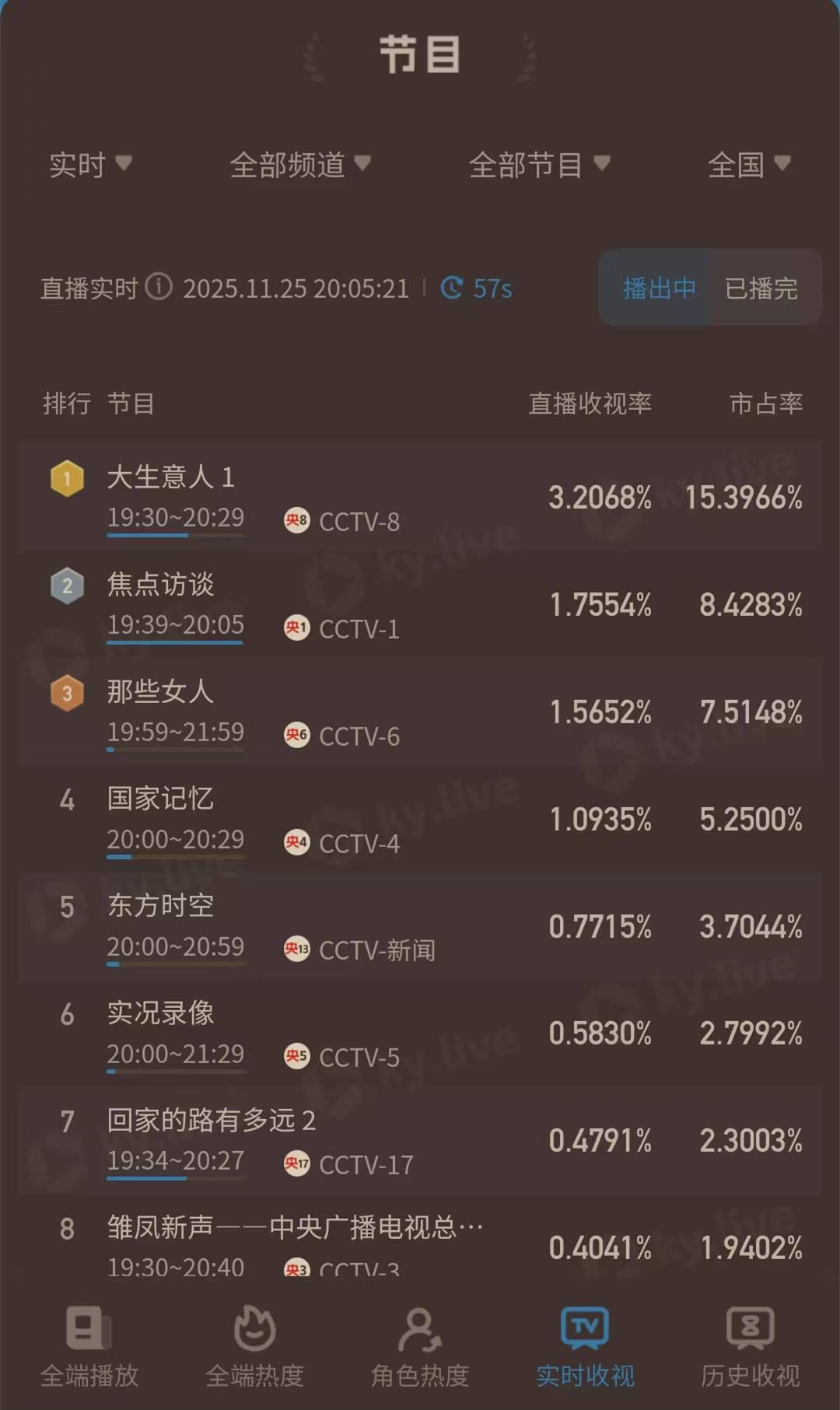840x1410 pixels.
Task: Tap the 57s refresh countdown icon
Action: (452, 289)
